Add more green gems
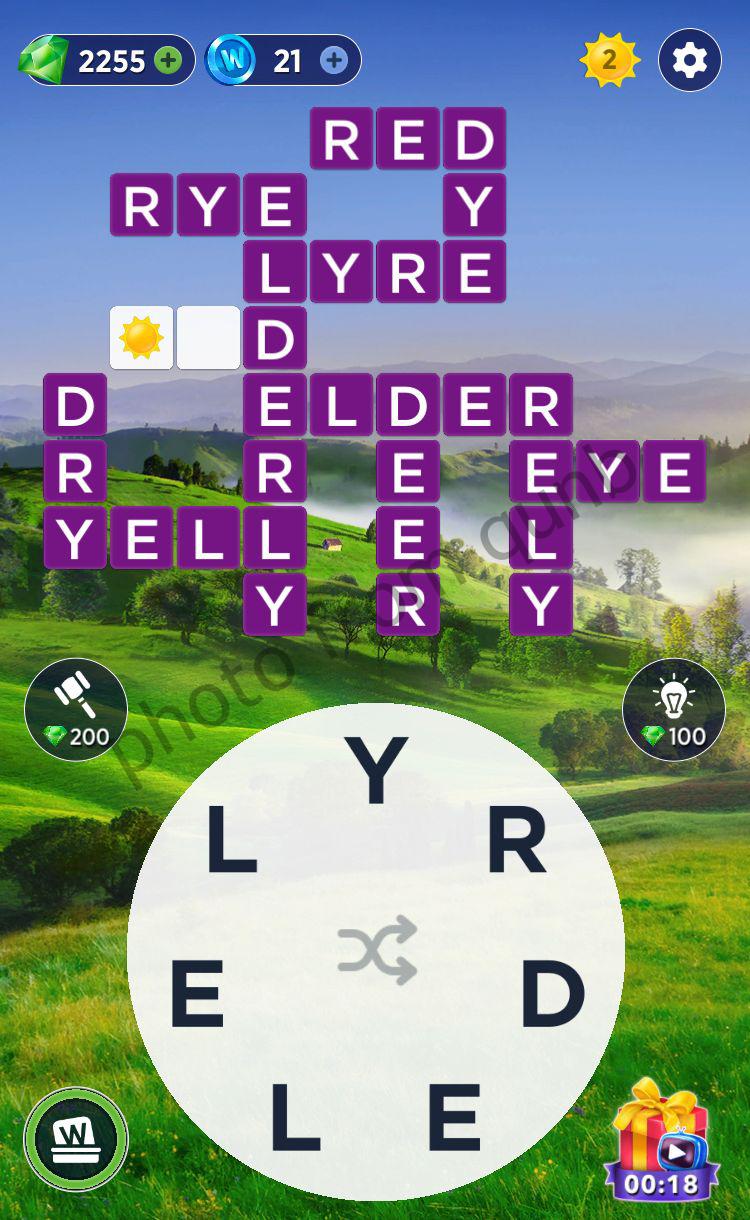Image resolution: width=750 pixels, height=1220 pixels. point(169,61)
